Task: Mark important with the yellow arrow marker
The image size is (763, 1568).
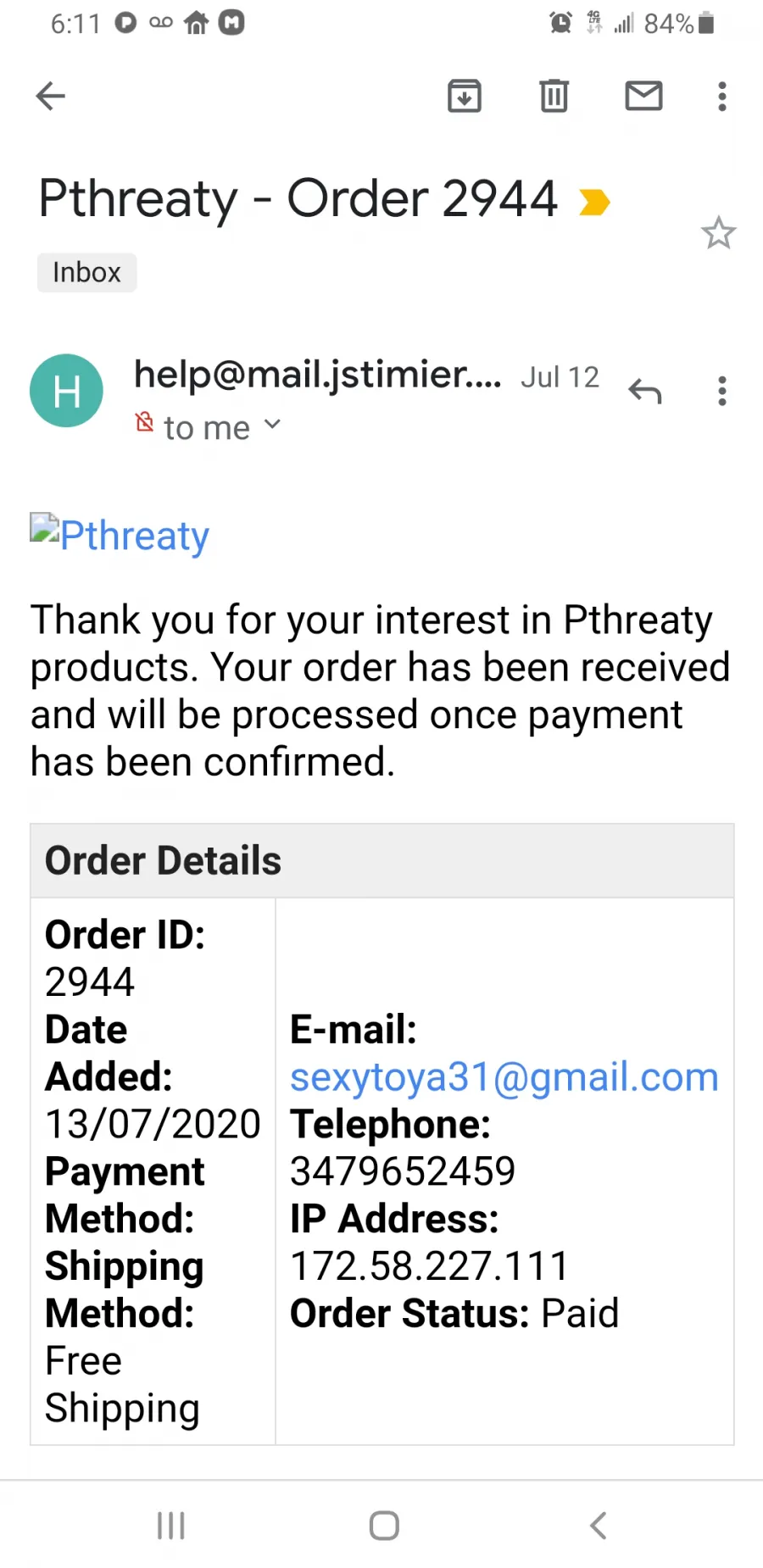Action: (x=594, y=202)
